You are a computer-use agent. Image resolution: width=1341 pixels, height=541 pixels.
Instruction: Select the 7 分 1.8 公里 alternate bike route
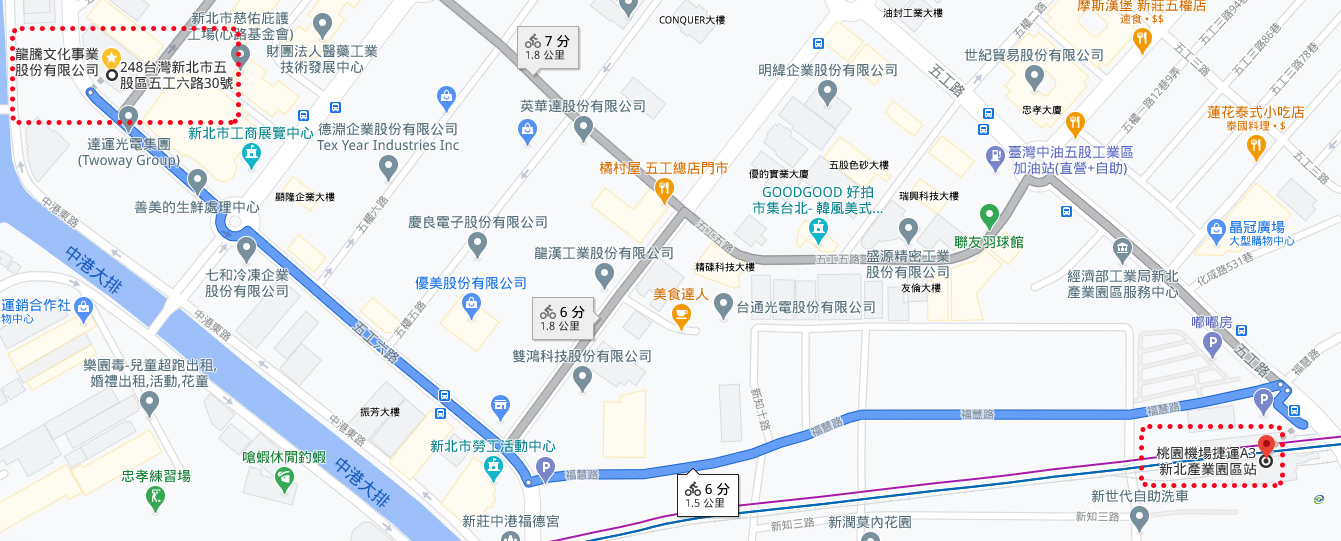click(x=549, y=47)
